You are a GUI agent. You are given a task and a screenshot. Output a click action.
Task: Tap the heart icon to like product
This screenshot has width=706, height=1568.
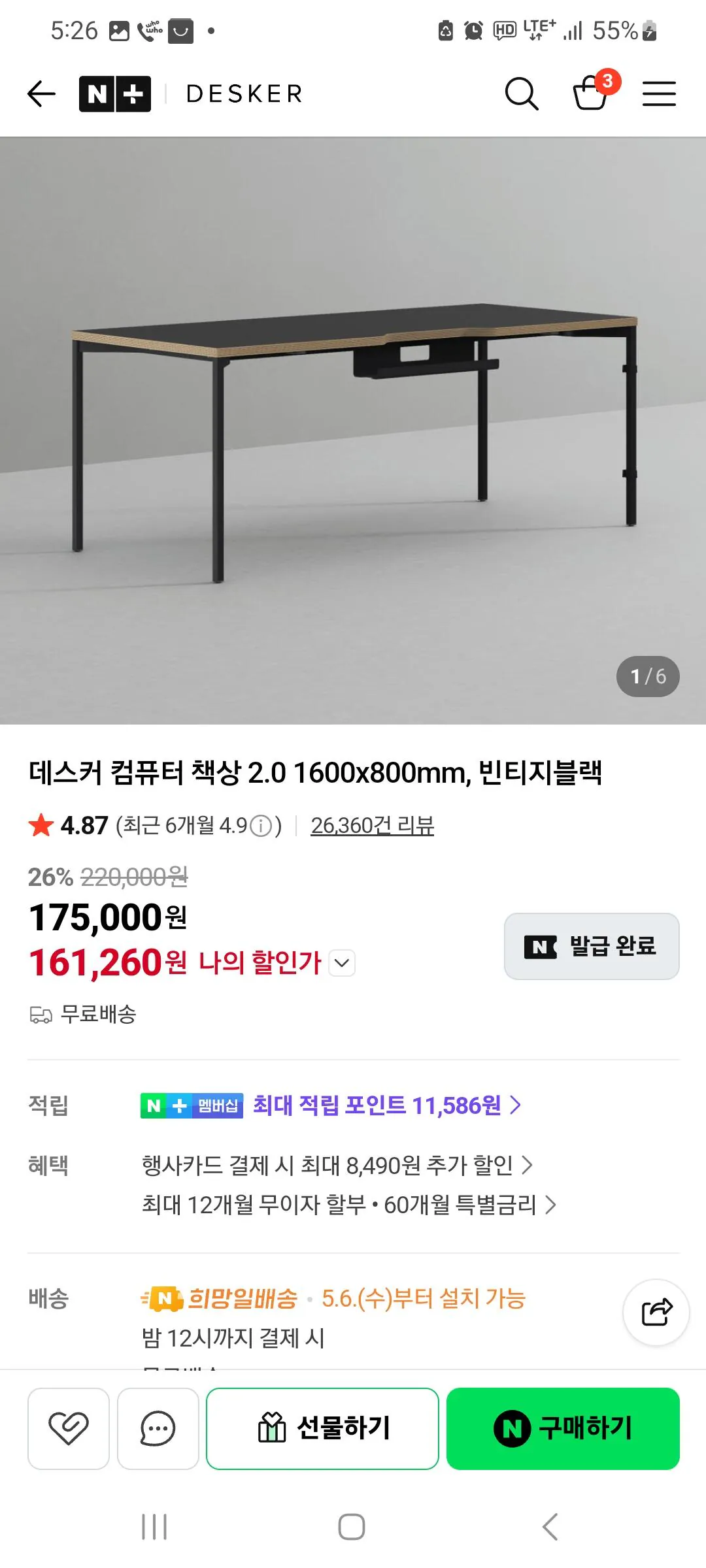[68, 1428]
